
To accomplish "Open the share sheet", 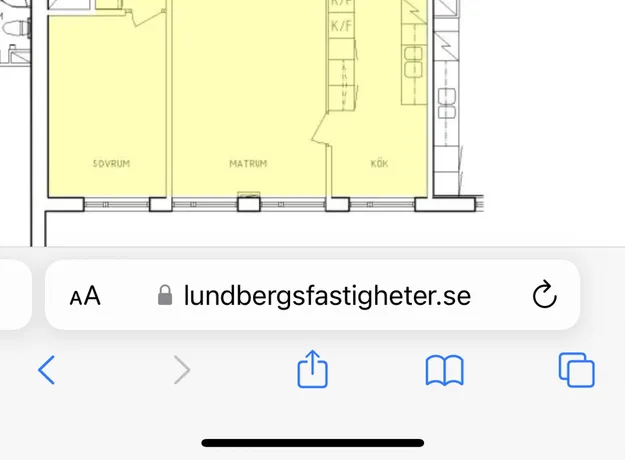I will pyautogui.click(x=313, y=368).
